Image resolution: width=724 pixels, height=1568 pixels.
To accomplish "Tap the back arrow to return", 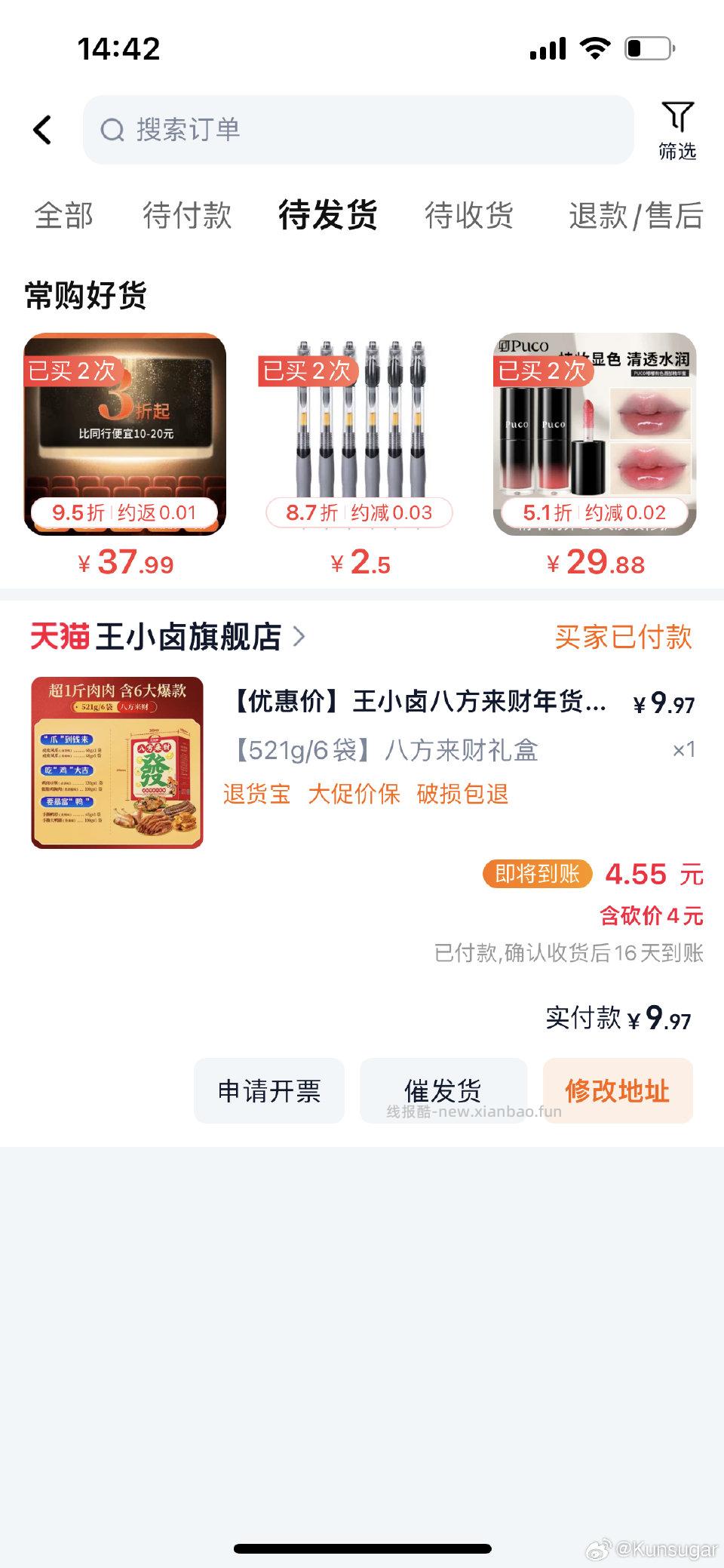I will tap(43, 129).
